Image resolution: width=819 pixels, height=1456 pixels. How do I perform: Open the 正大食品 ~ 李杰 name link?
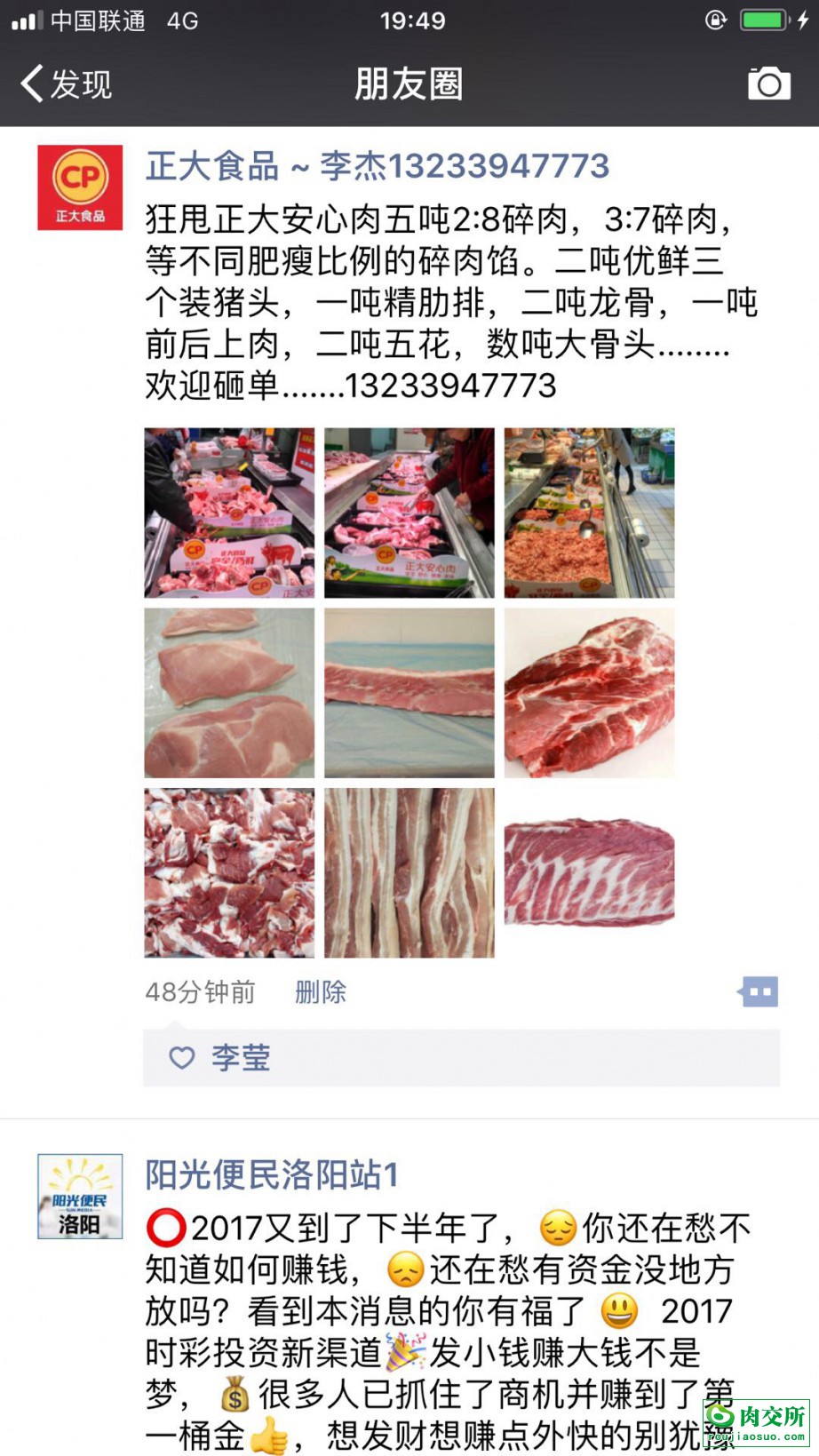(x=378, y=166)
